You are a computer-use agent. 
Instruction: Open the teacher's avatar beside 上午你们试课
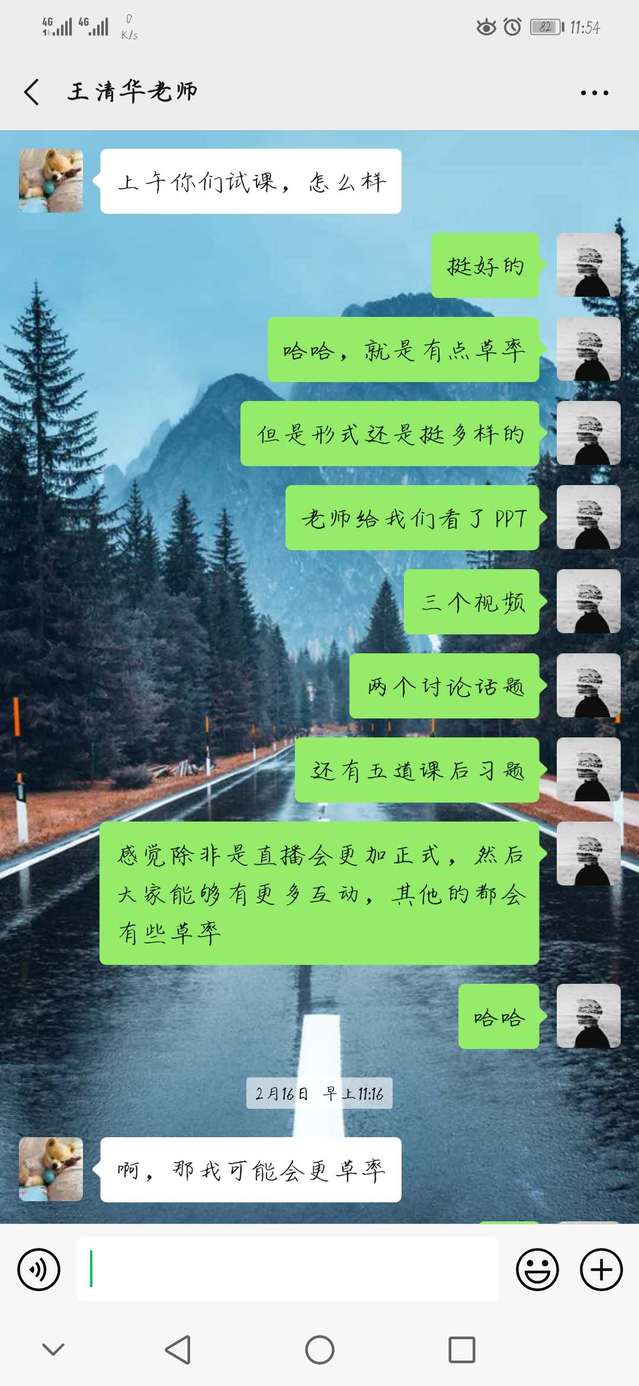51,181
